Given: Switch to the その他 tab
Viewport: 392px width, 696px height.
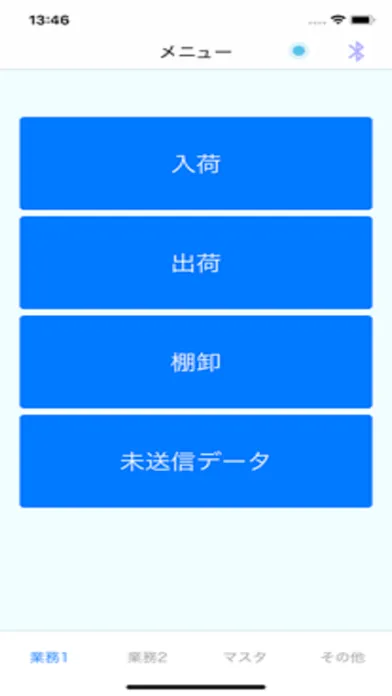Looking at the screenshot, I should pos(343,657).
